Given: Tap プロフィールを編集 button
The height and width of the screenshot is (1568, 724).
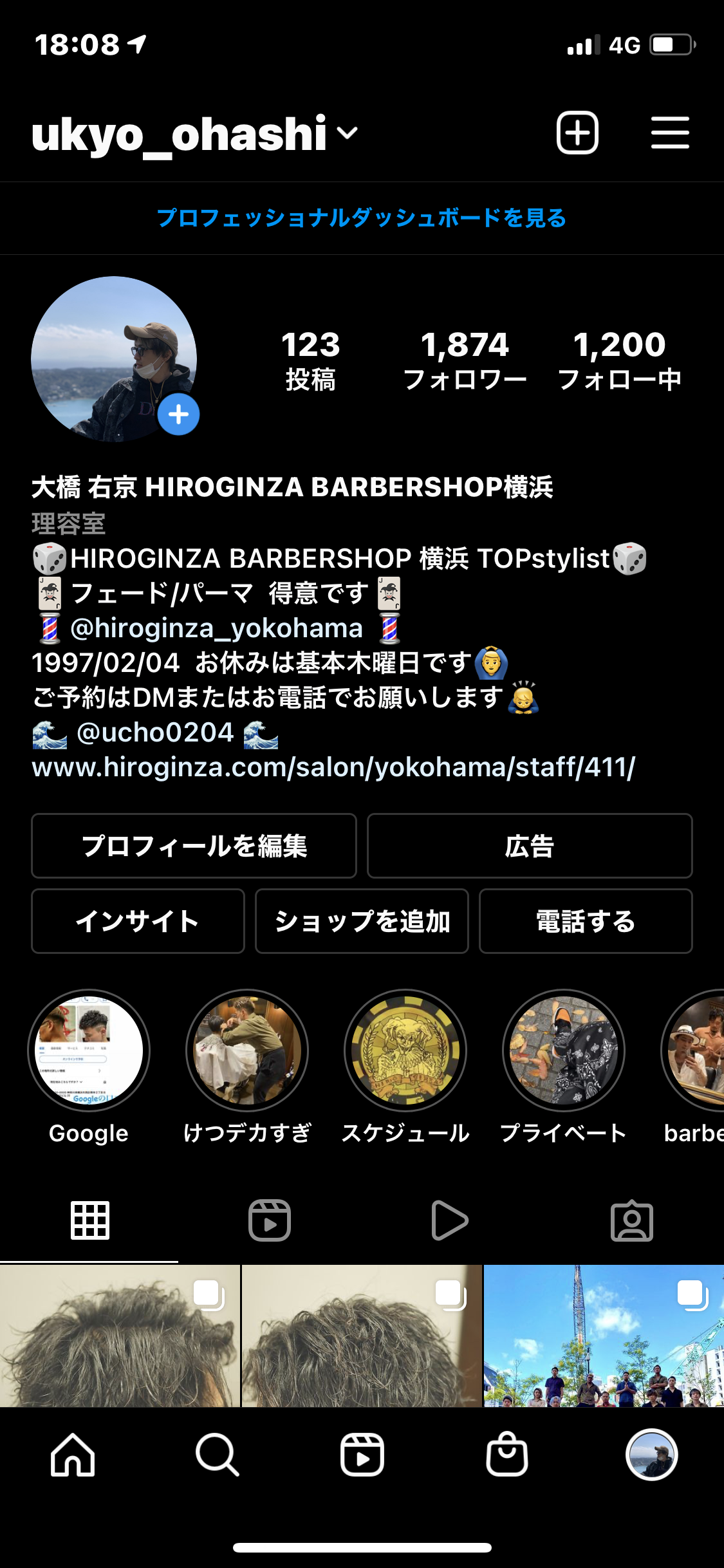Looking at the screenshot, I should pos(194,846).
